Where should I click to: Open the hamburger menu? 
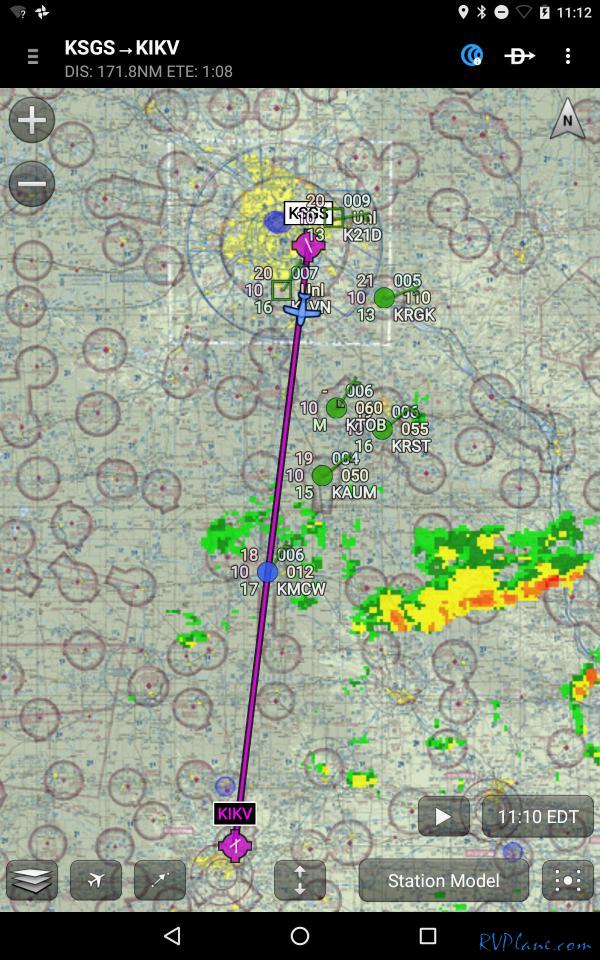33,56
